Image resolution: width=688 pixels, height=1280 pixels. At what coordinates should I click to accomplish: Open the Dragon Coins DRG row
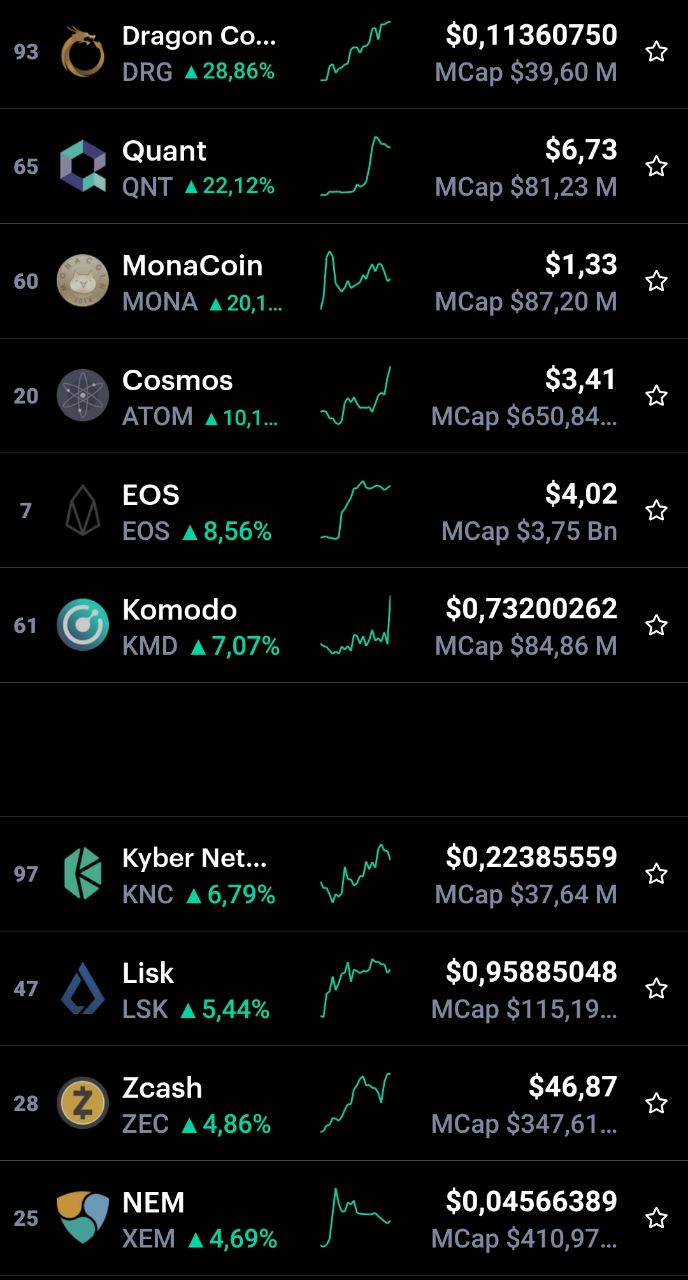[344, 52]
